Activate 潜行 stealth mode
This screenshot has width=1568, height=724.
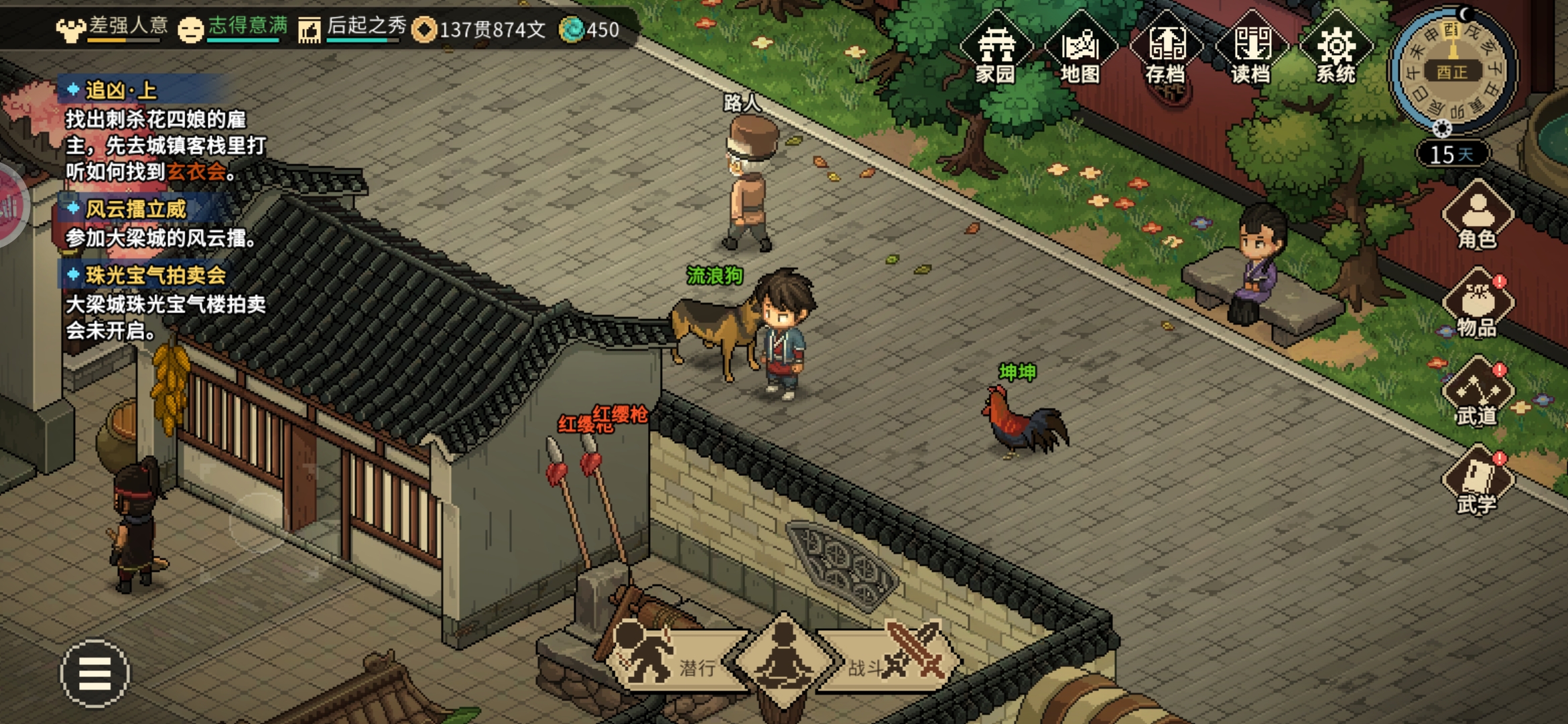click(670, 660)
